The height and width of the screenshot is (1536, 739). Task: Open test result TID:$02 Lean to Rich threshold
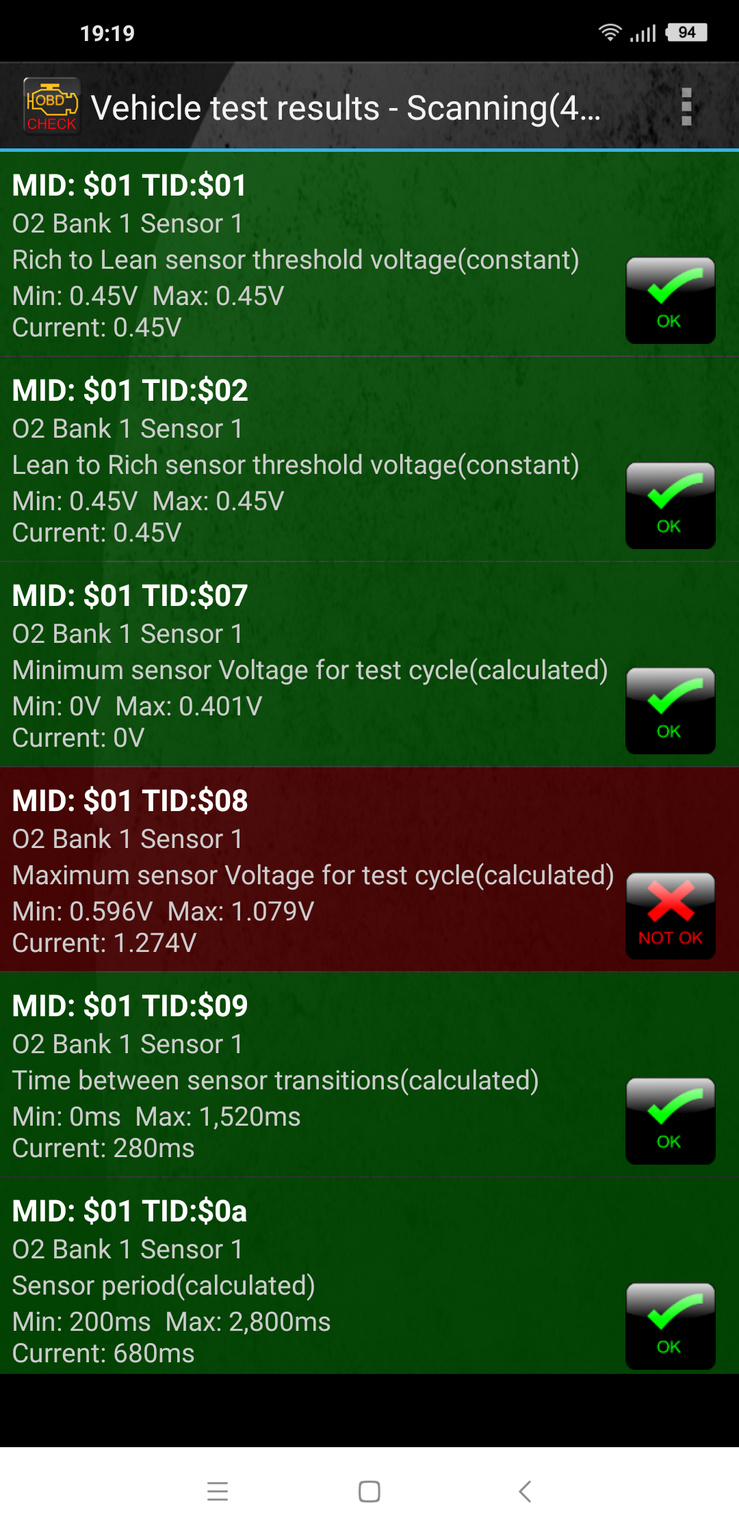coord(369,459)
